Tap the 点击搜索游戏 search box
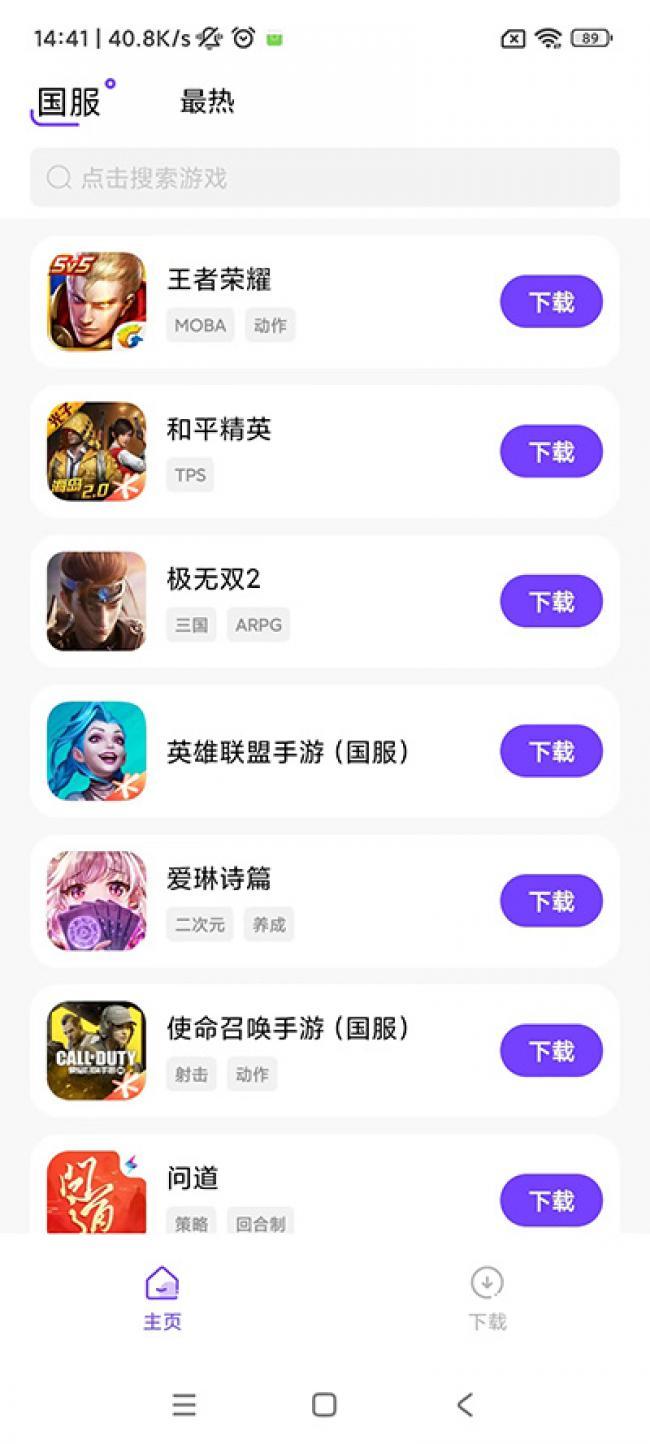Screen dimensions: 650x1444 (x=325, y=178)
